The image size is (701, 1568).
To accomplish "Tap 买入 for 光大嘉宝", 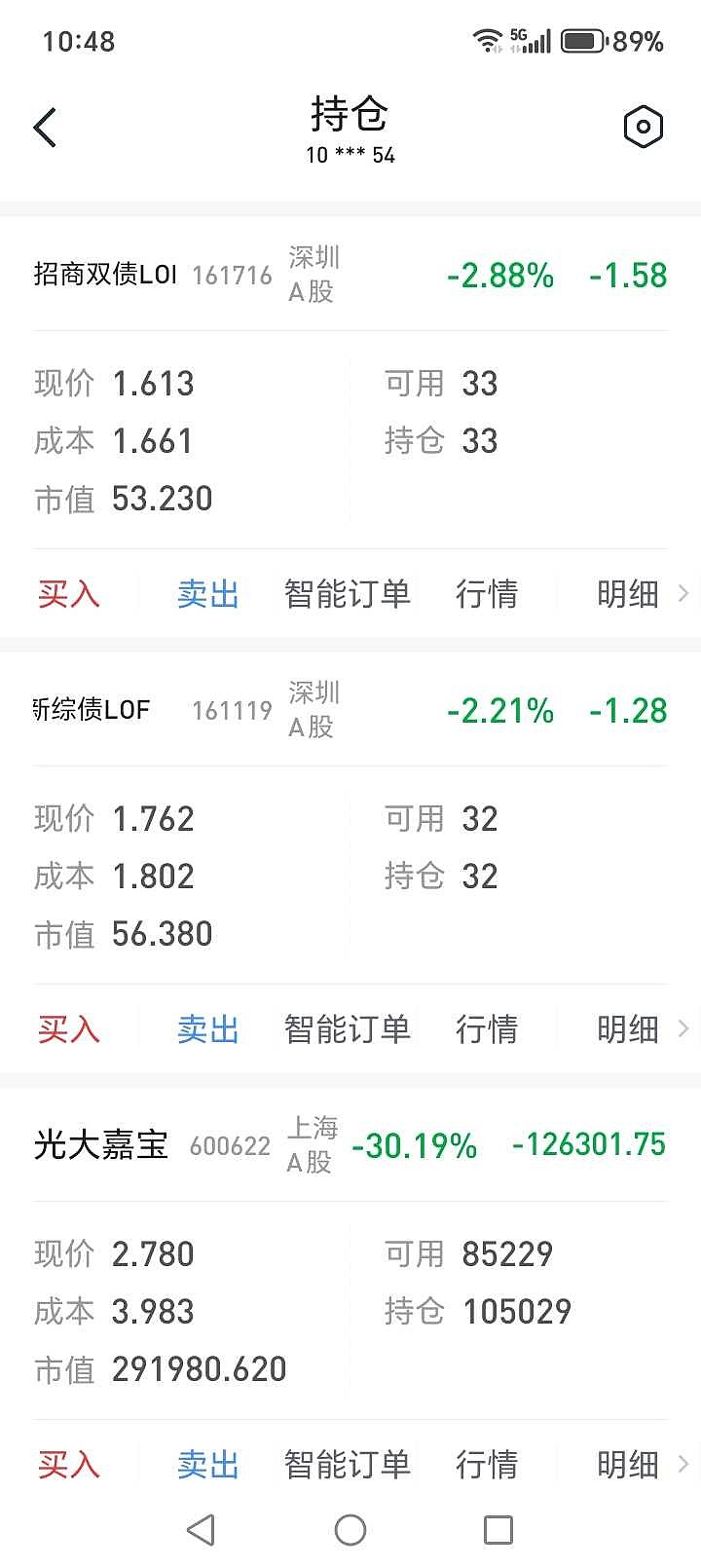I will click(x=67, y=1464).
